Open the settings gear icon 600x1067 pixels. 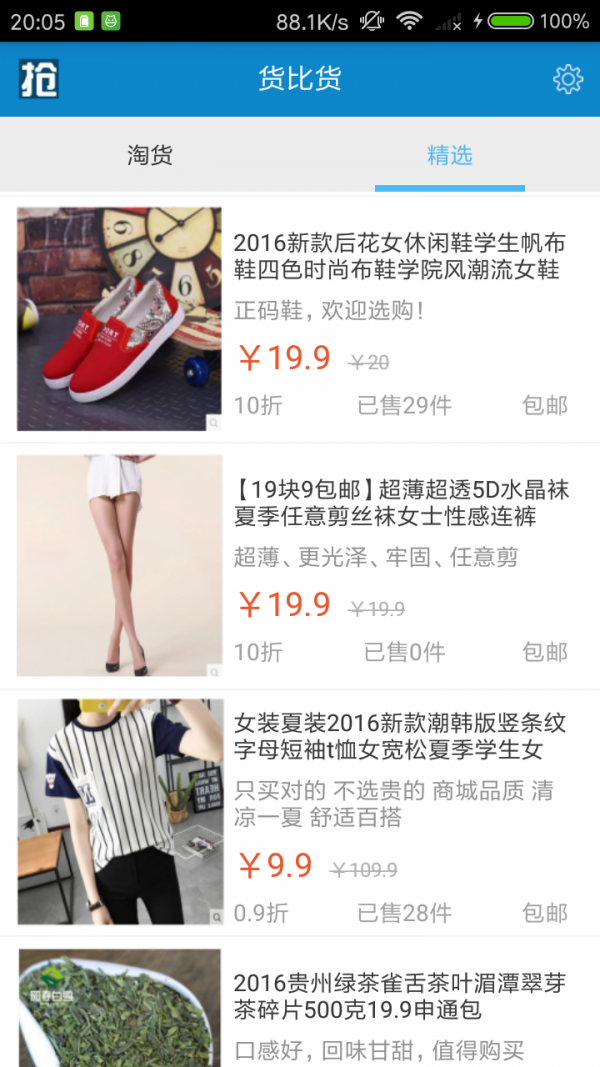pyautogui.click(x=567, y=79)
